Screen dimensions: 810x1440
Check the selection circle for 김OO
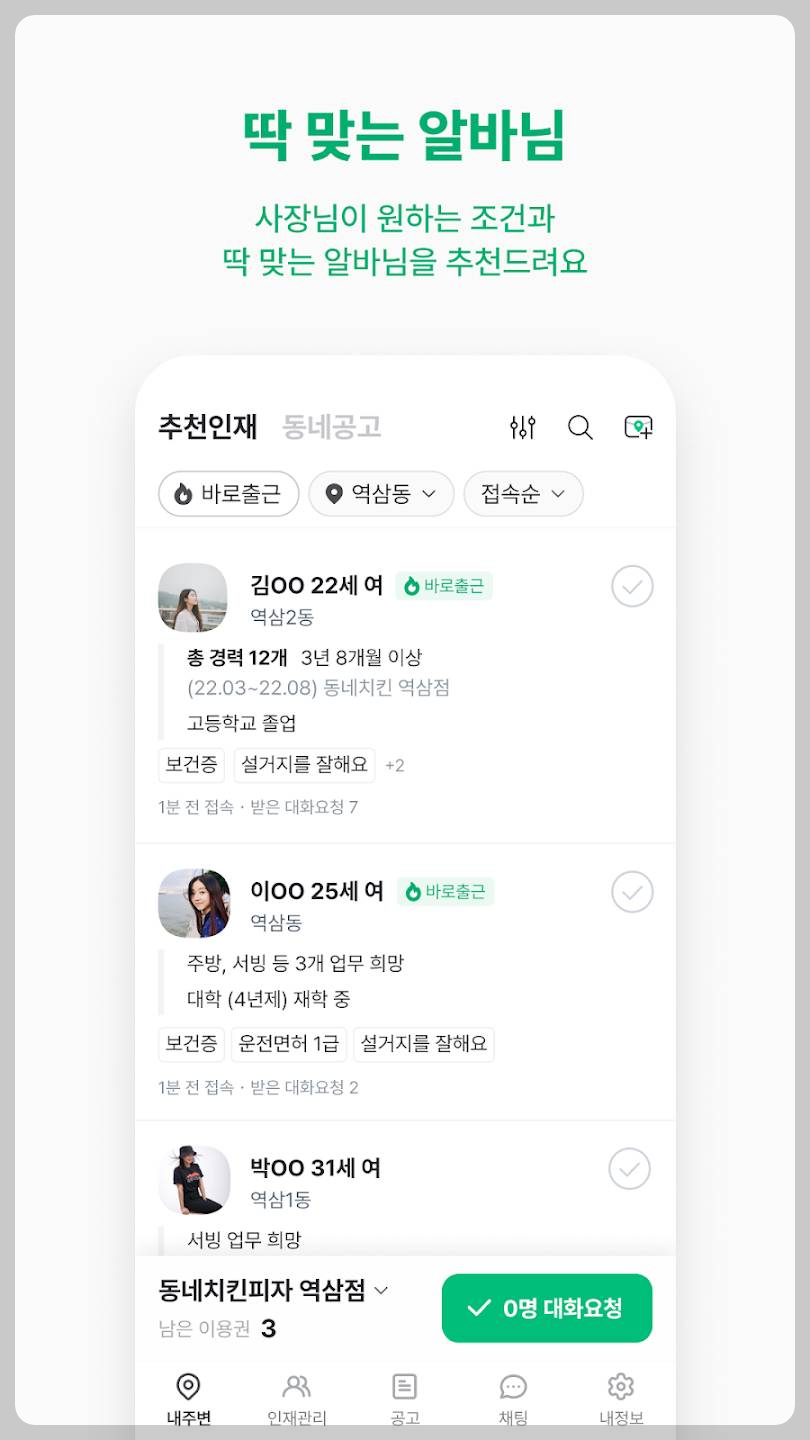(631, 587)
